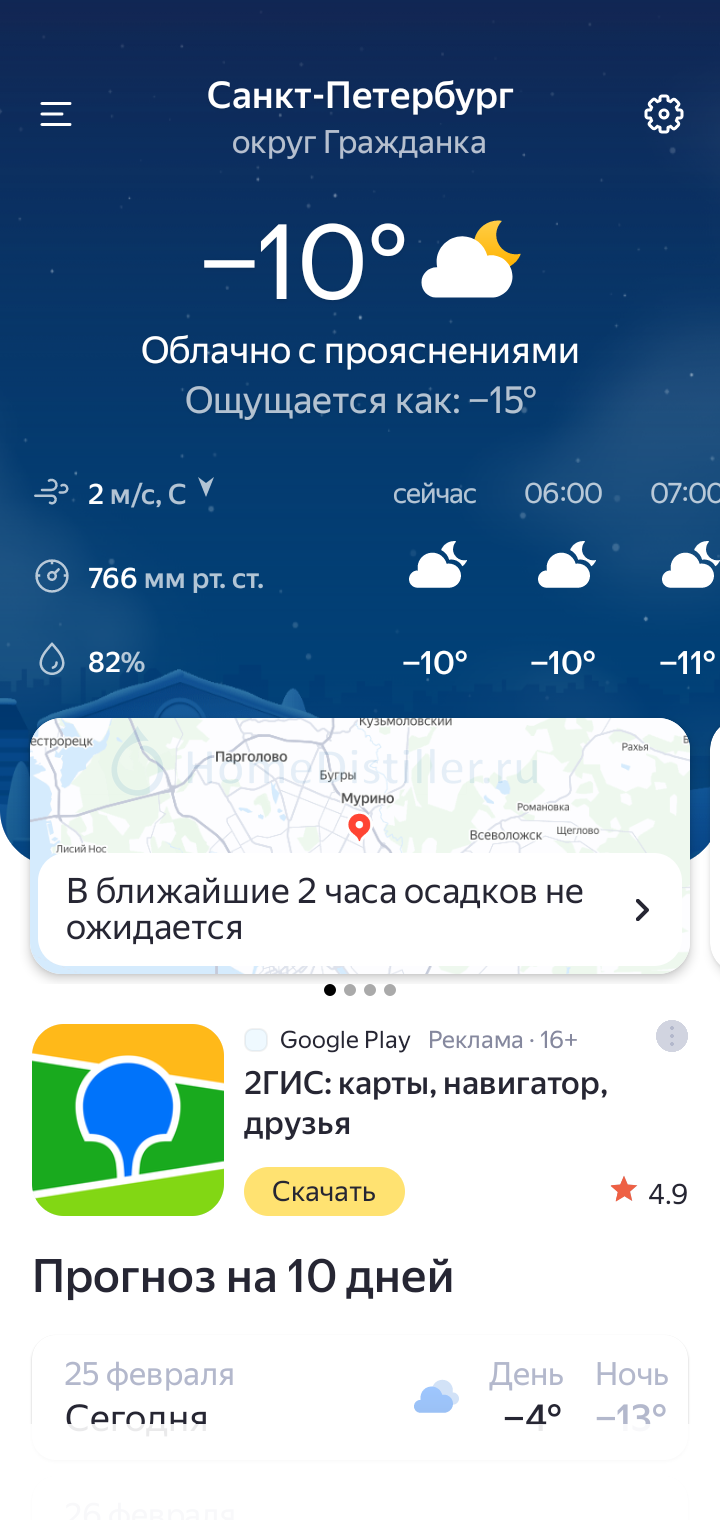Open the 2ГИС app ad icon

click(x=128, y=1120)
